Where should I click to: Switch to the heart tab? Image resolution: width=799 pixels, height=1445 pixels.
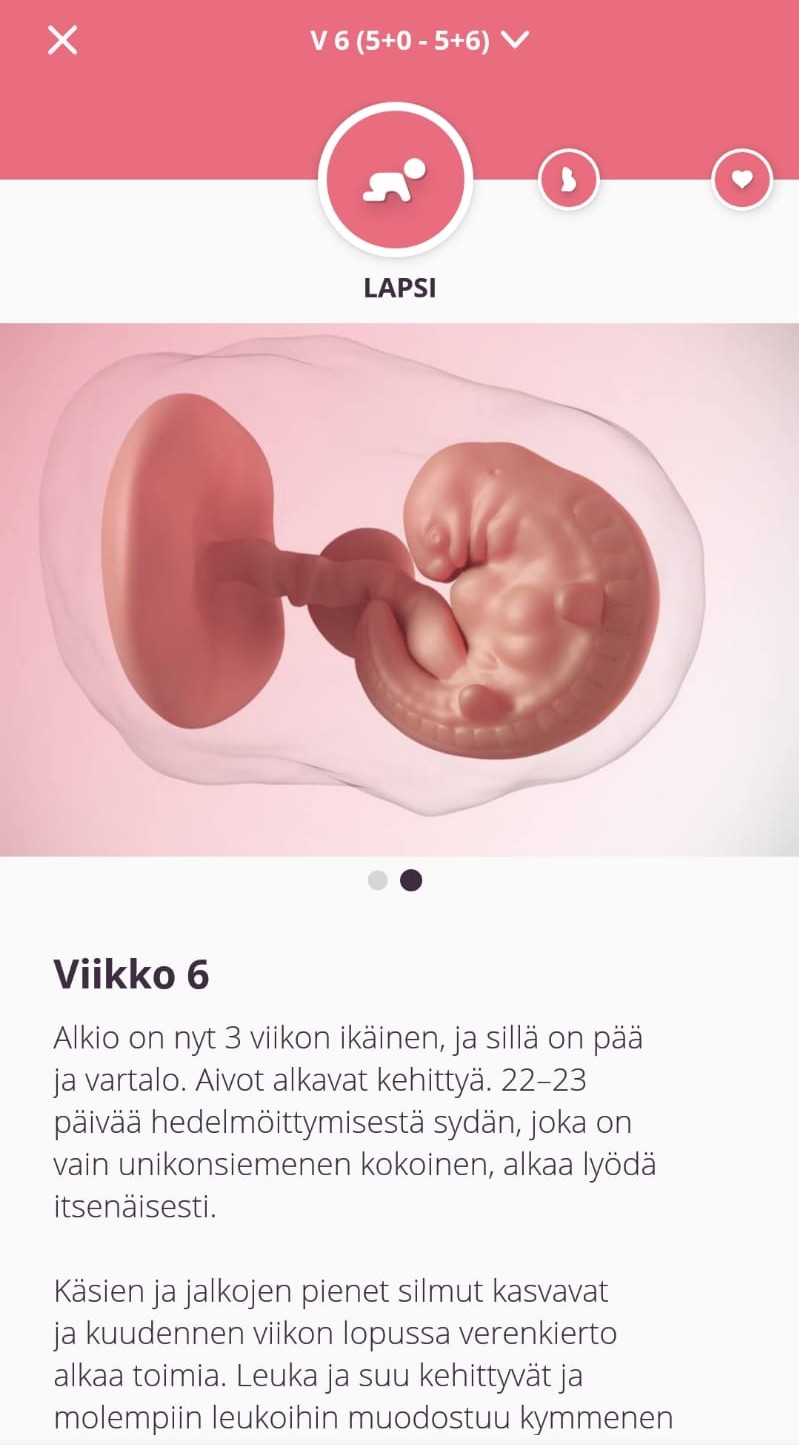click(741, 180)
